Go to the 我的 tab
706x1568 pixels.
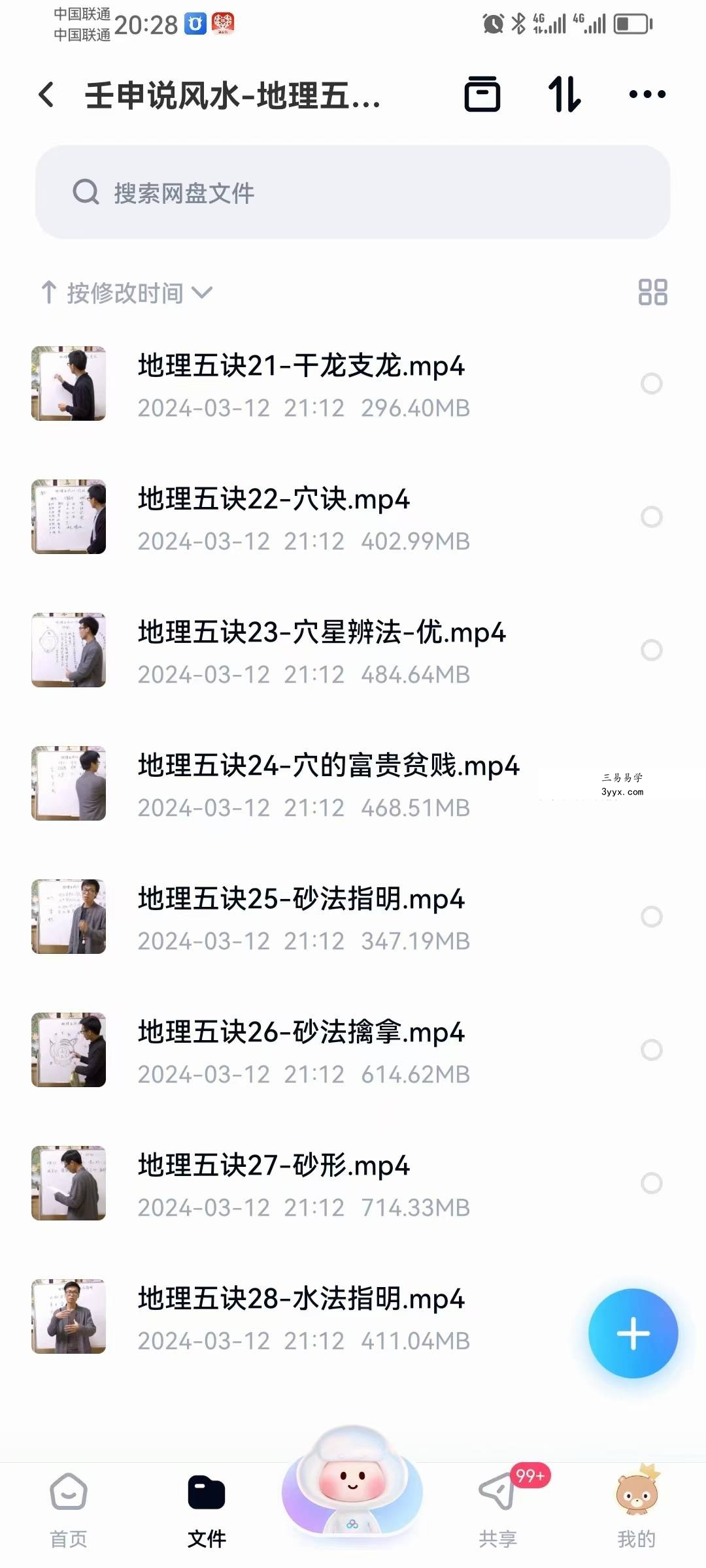(636, 1511)
